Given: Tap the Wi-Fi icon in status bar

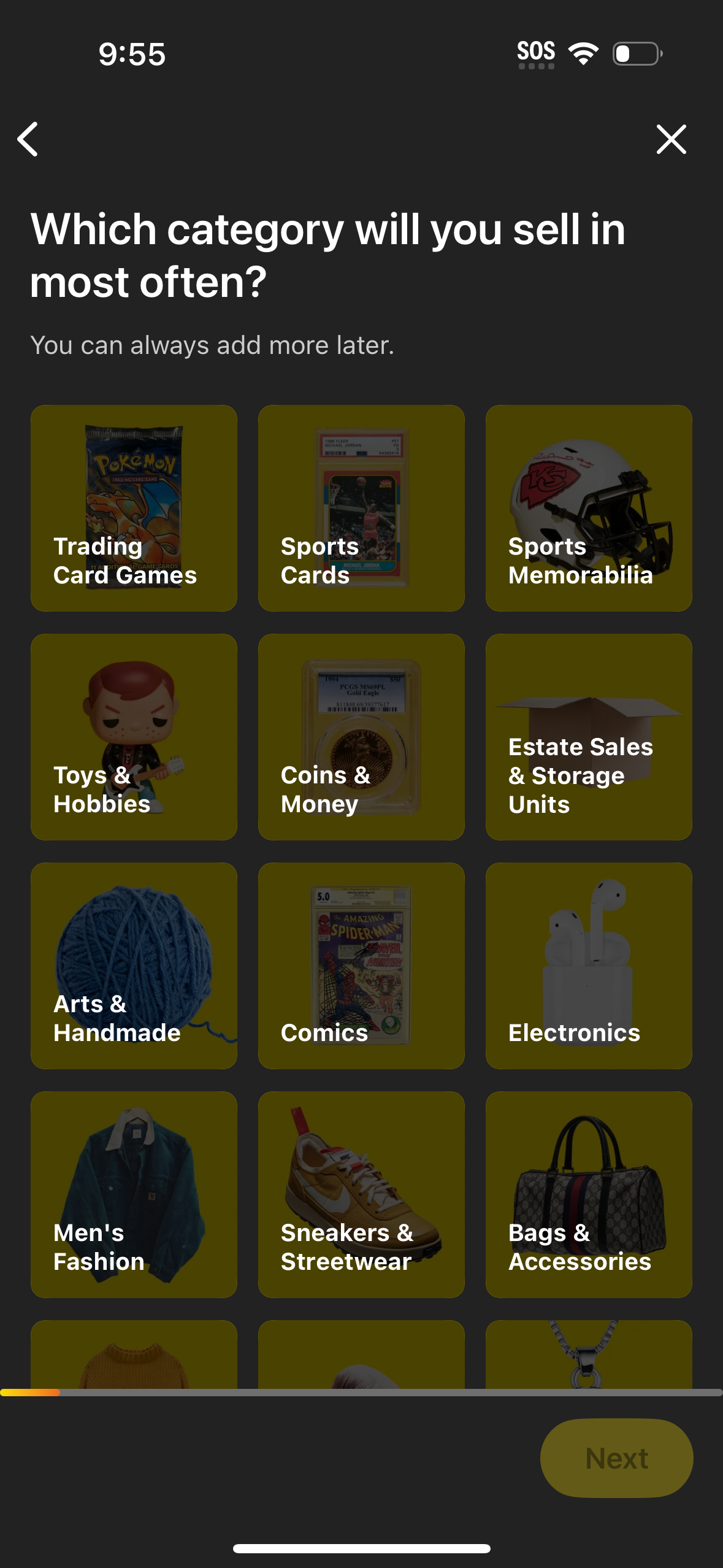Looking at the screenshot, I should pos(583,53).
